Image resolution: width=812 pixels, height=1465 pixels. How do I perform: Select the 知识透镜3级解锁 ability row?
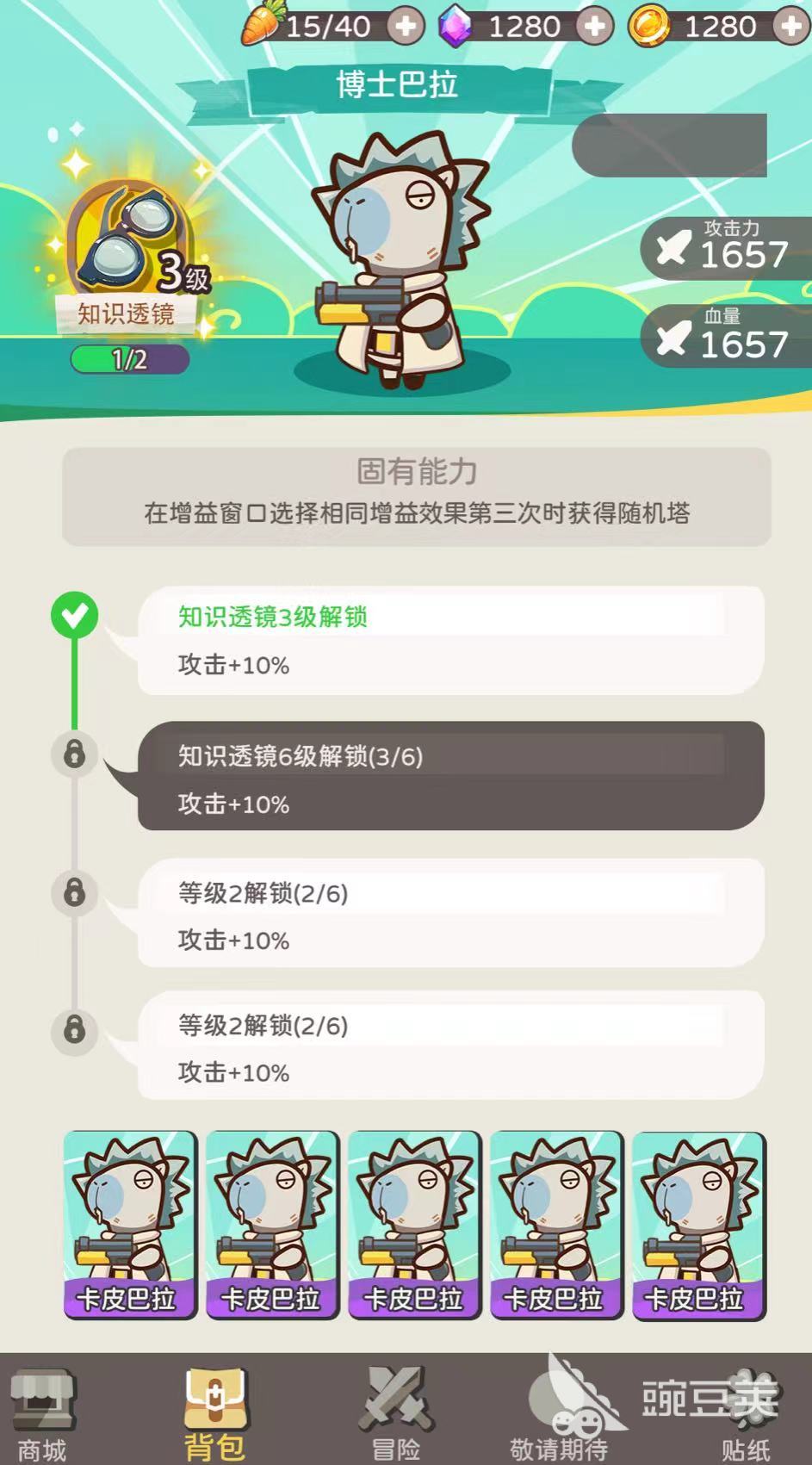pyautogui.click(x=451, y=640)
